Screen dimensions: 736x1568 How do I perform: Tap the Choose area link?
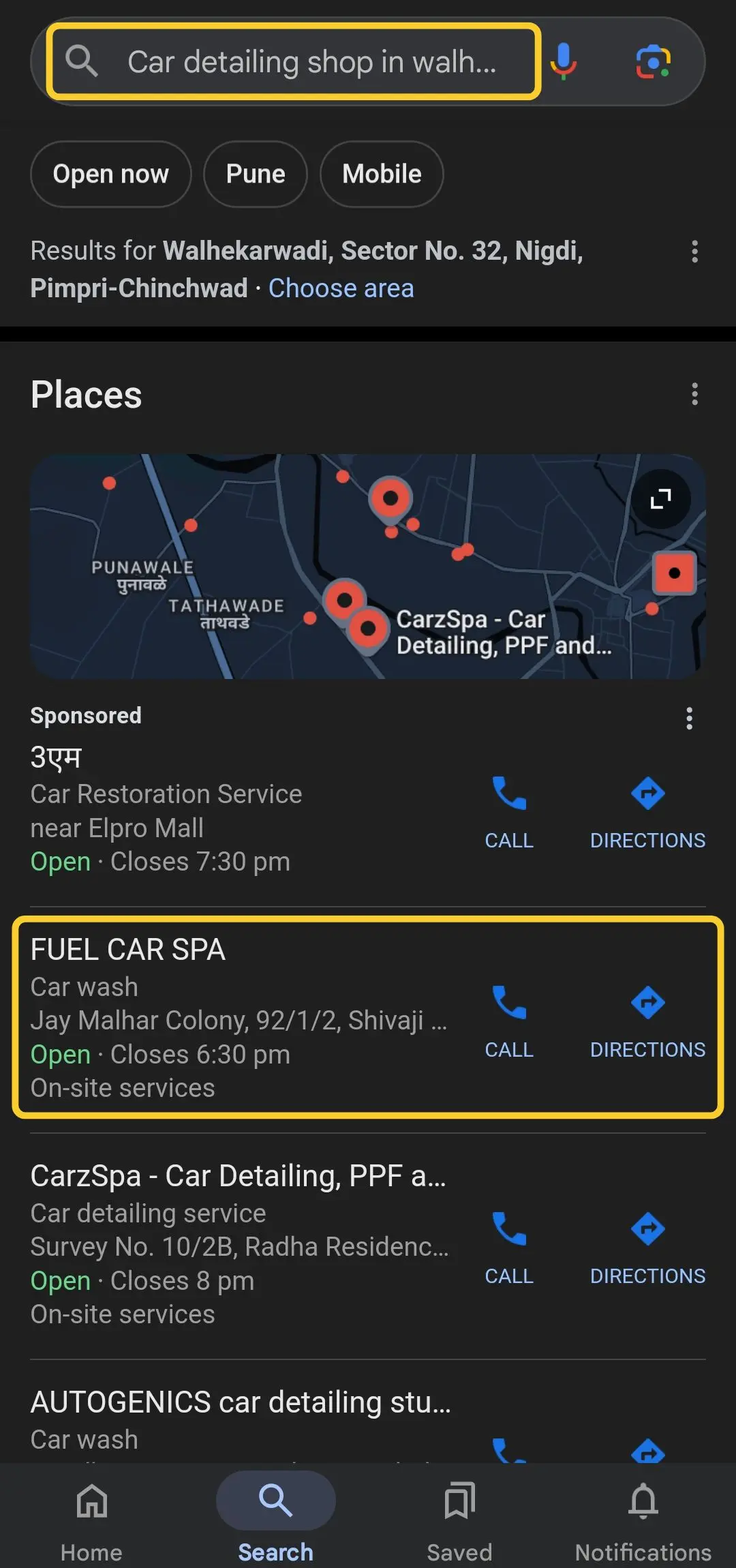(x=341, y=288)
